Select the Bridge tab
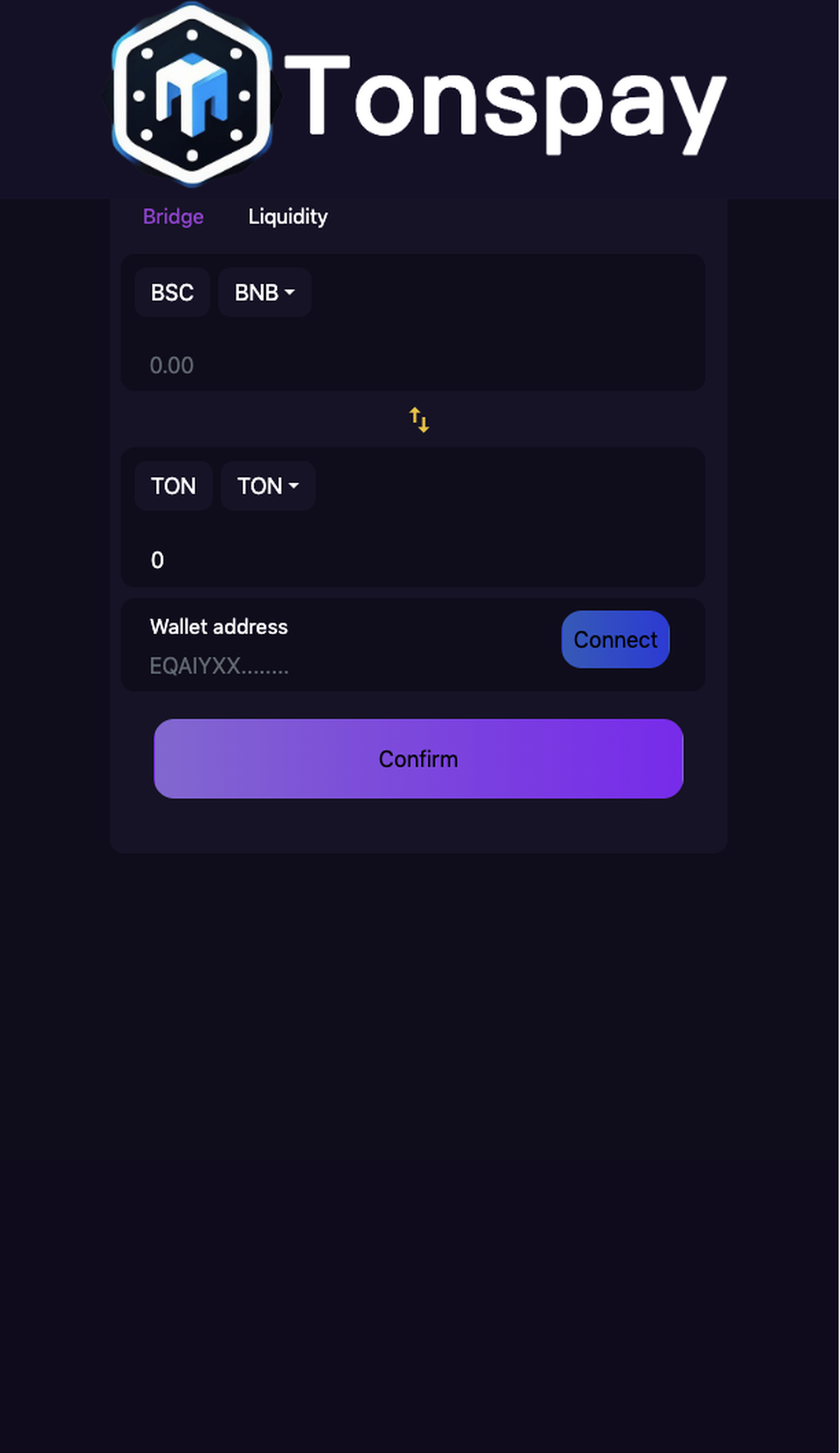The width and height of the screenshot is (840, 1453). [173, 216]
